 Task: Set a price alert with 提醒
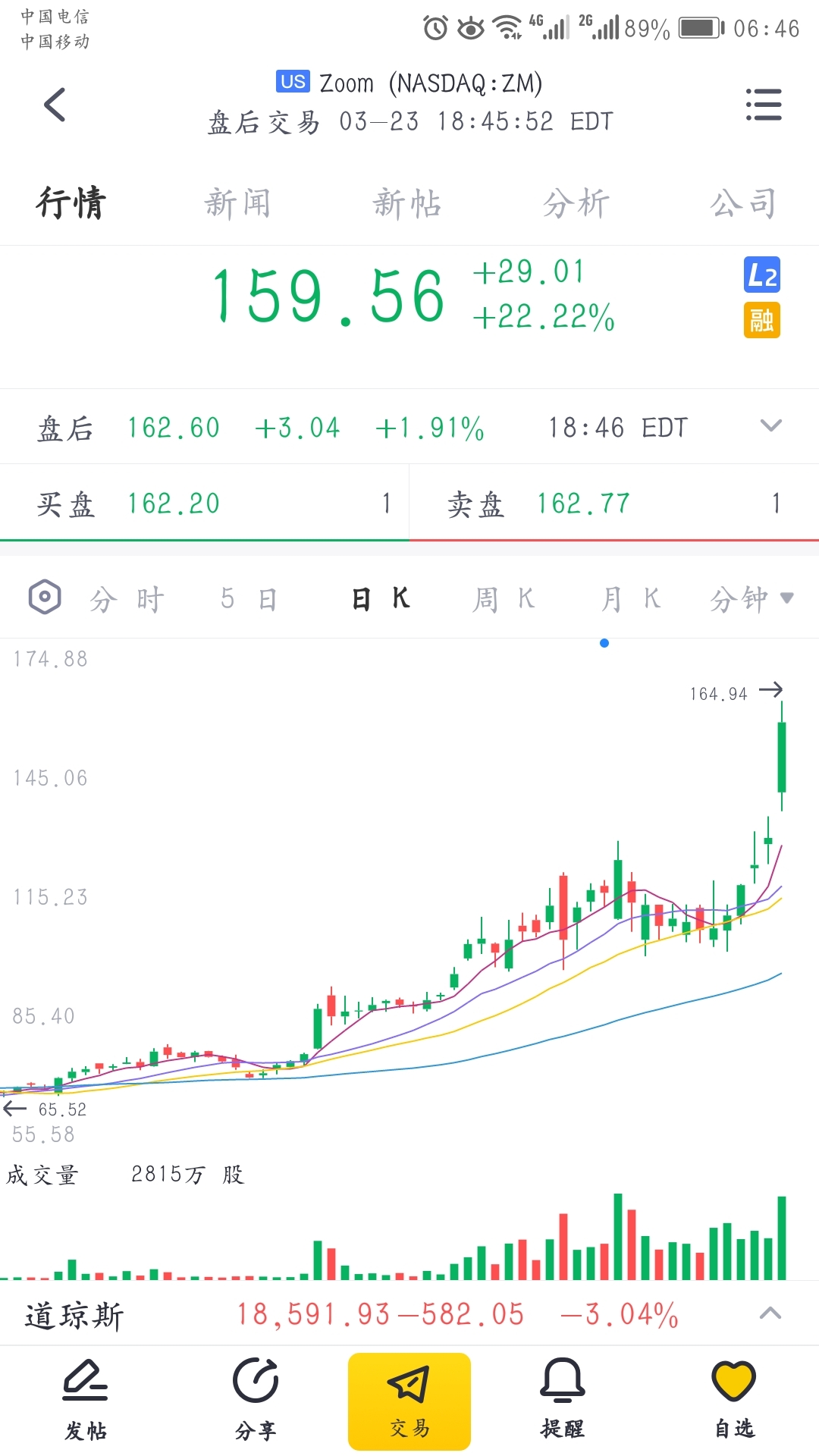(563, 1400)
